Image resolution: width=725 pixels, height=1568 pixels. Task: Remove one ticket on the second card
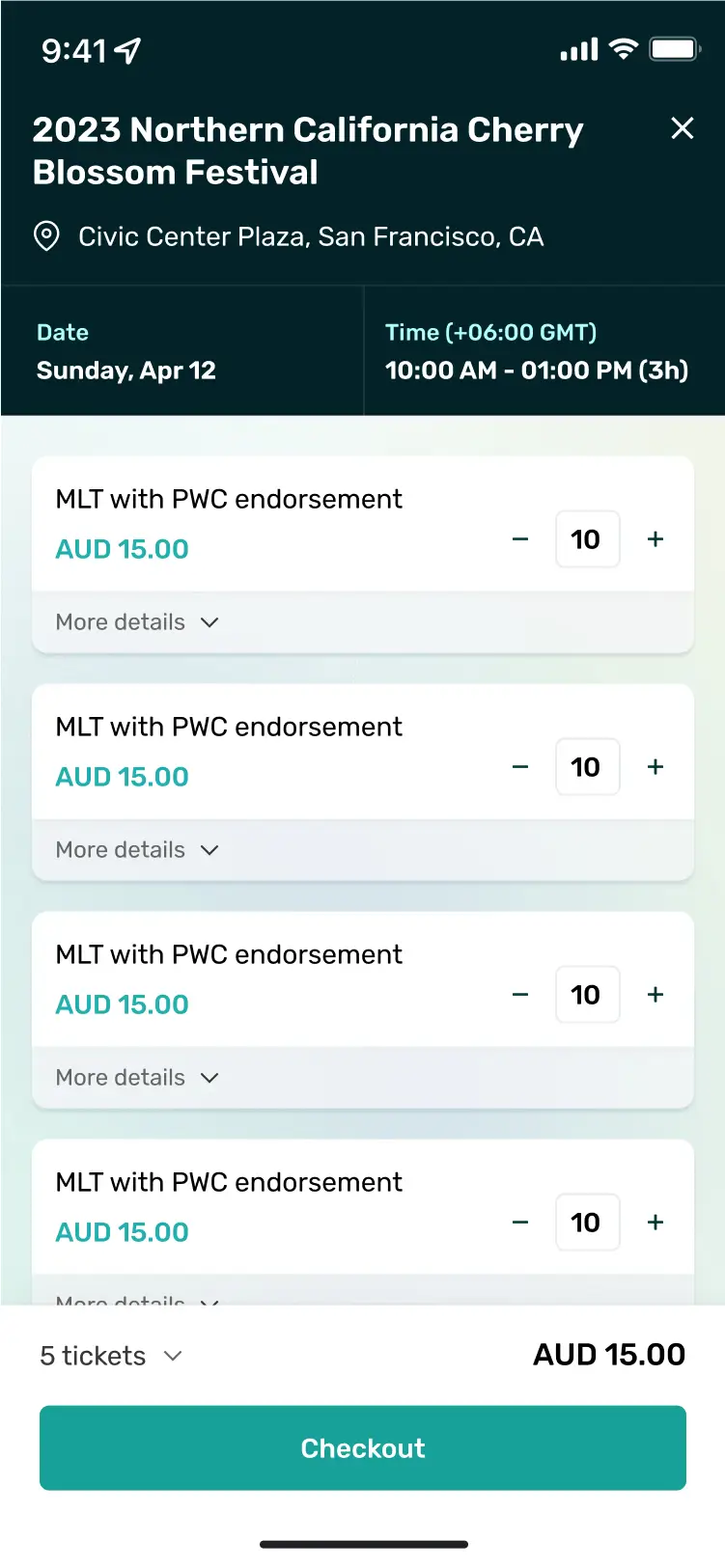click(520, 767)
